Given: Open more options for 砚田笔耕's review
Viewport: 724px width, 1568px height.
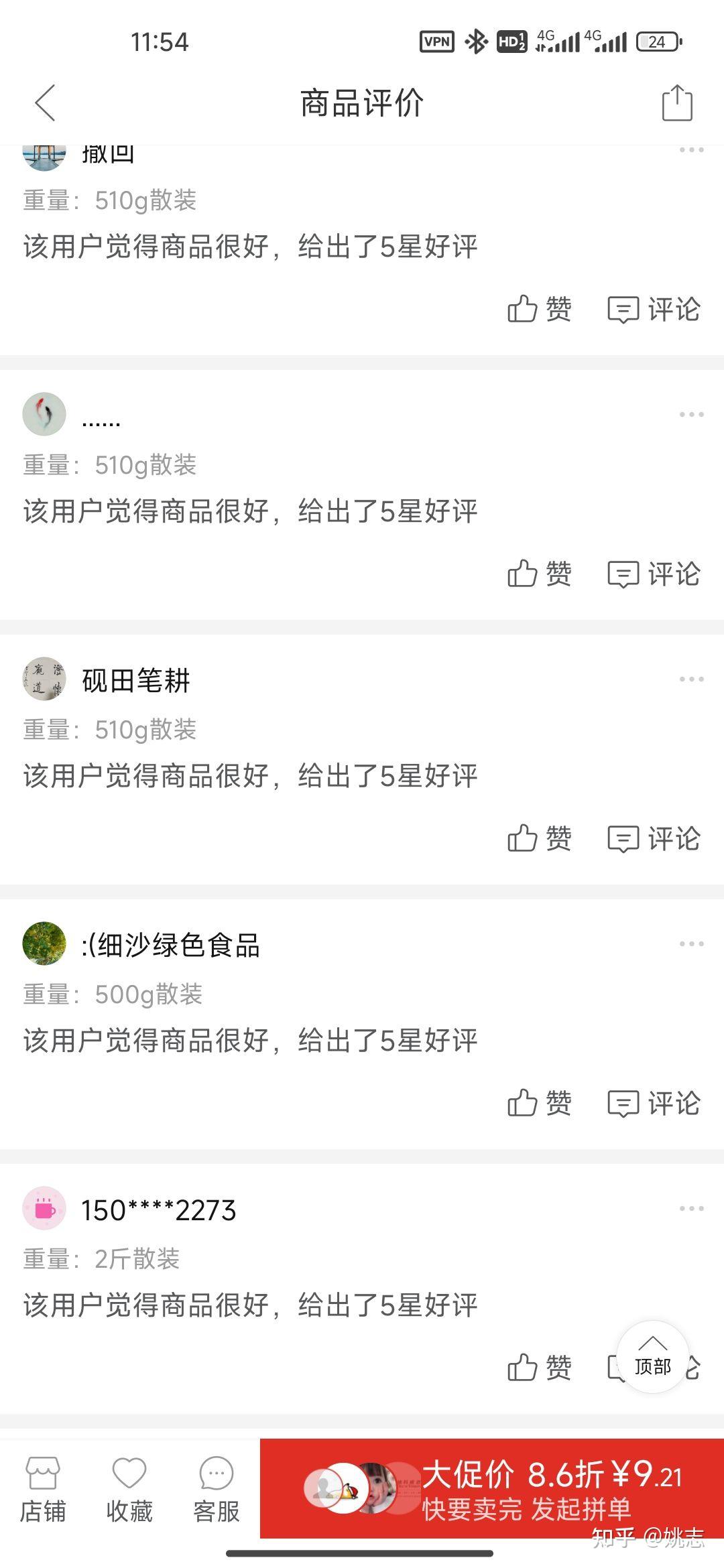Looking at the screenshot, I should click(691, 679).
